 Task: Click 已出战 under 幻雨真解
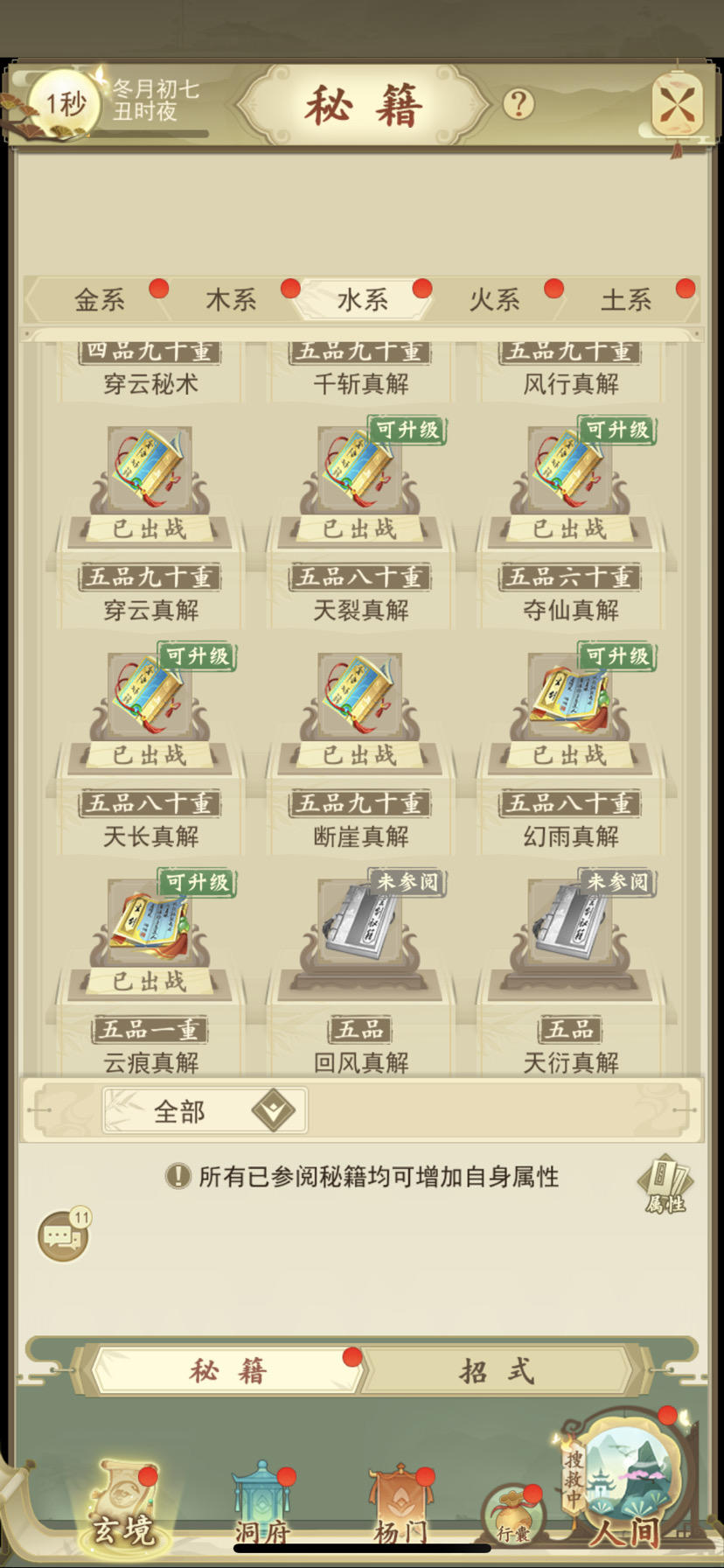pyautogui.click(x=570, y=754)
